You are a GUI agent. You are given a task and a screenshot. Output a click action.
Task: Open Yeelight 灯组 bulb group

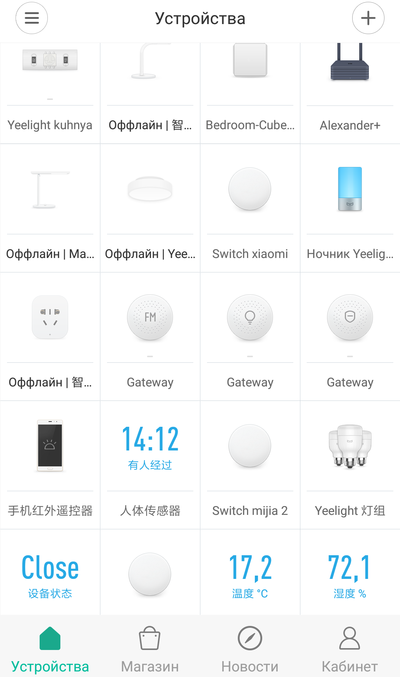[350, 465]
